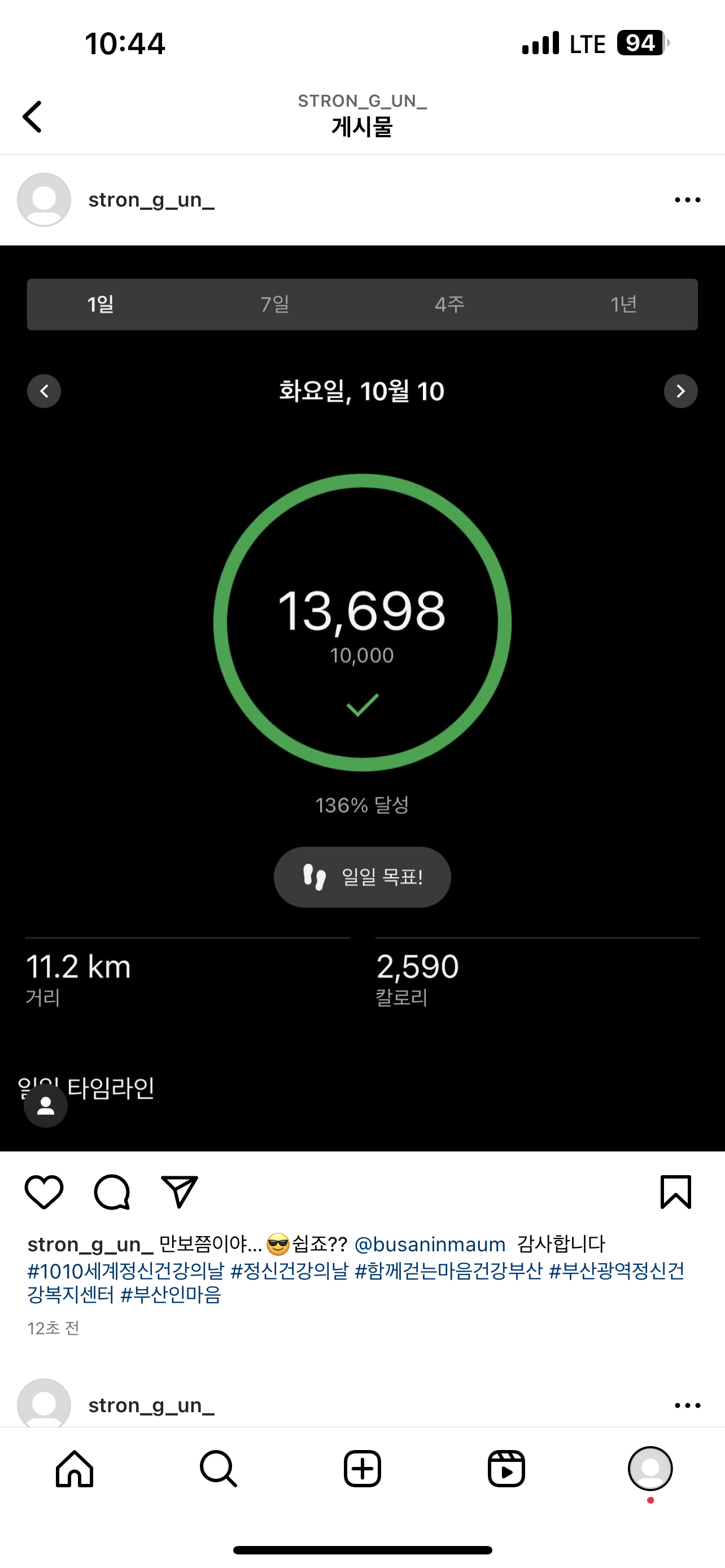Open comments on the step count post
This screenshot has height=1568, width=725.
click(112, 1192)
